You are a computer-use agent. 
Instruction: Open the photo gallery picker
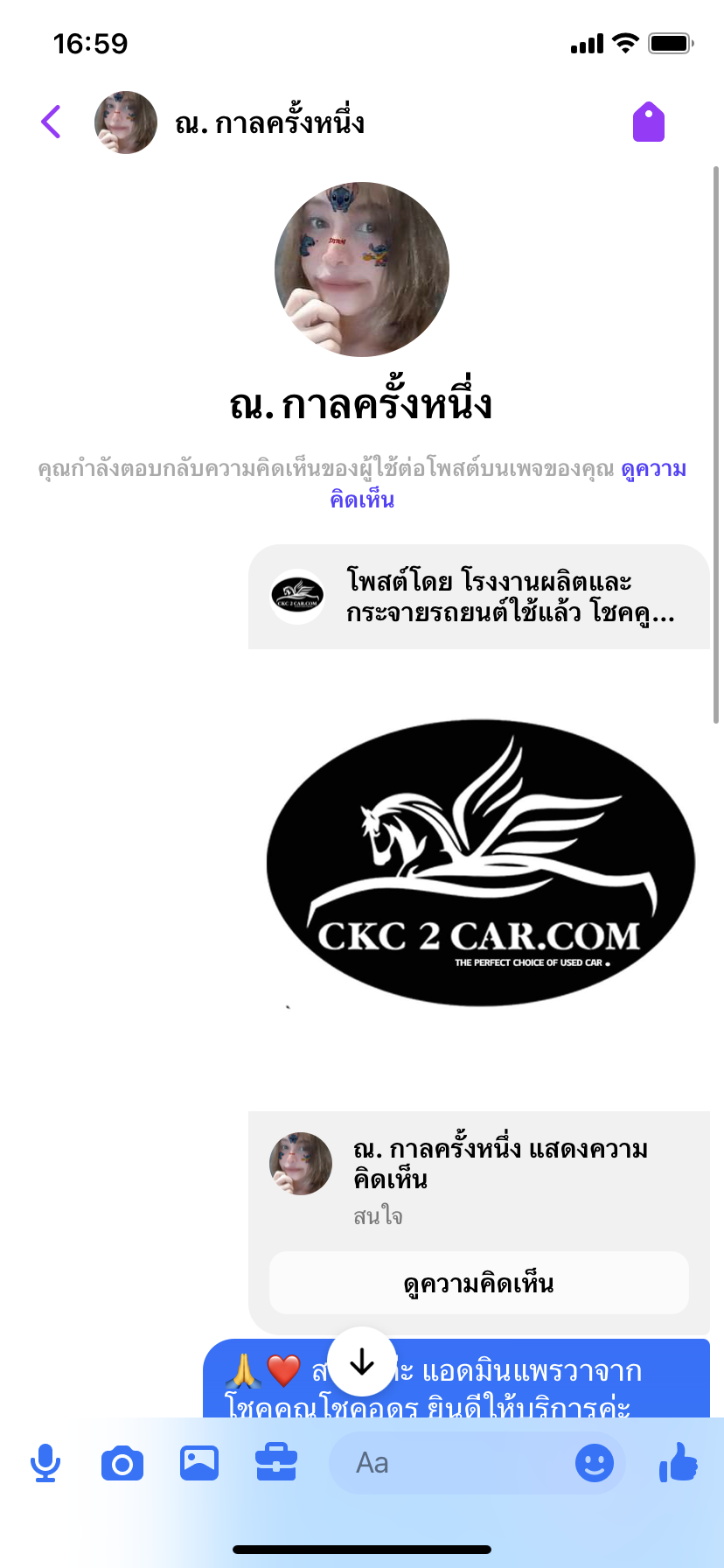pyautogui.click(x=199, y=1463)
